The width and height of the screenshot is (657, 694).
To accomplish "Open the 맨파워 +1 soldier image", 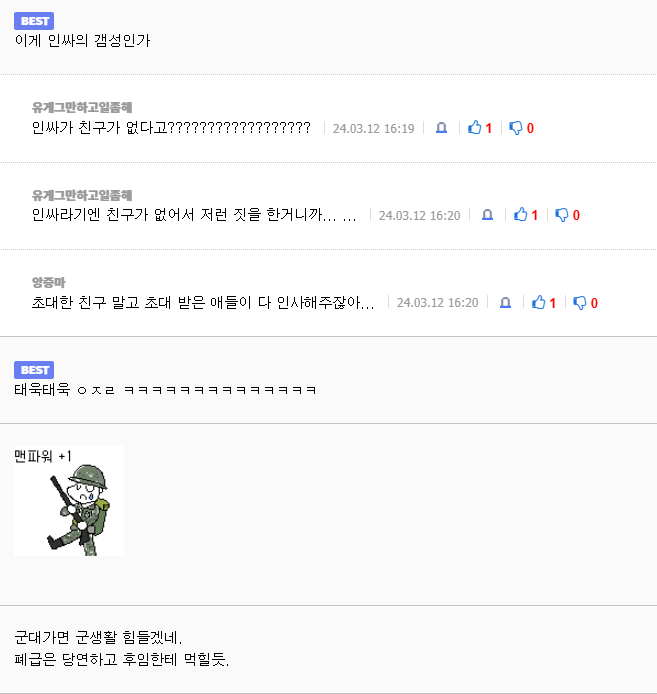I will tap(69, 504).
